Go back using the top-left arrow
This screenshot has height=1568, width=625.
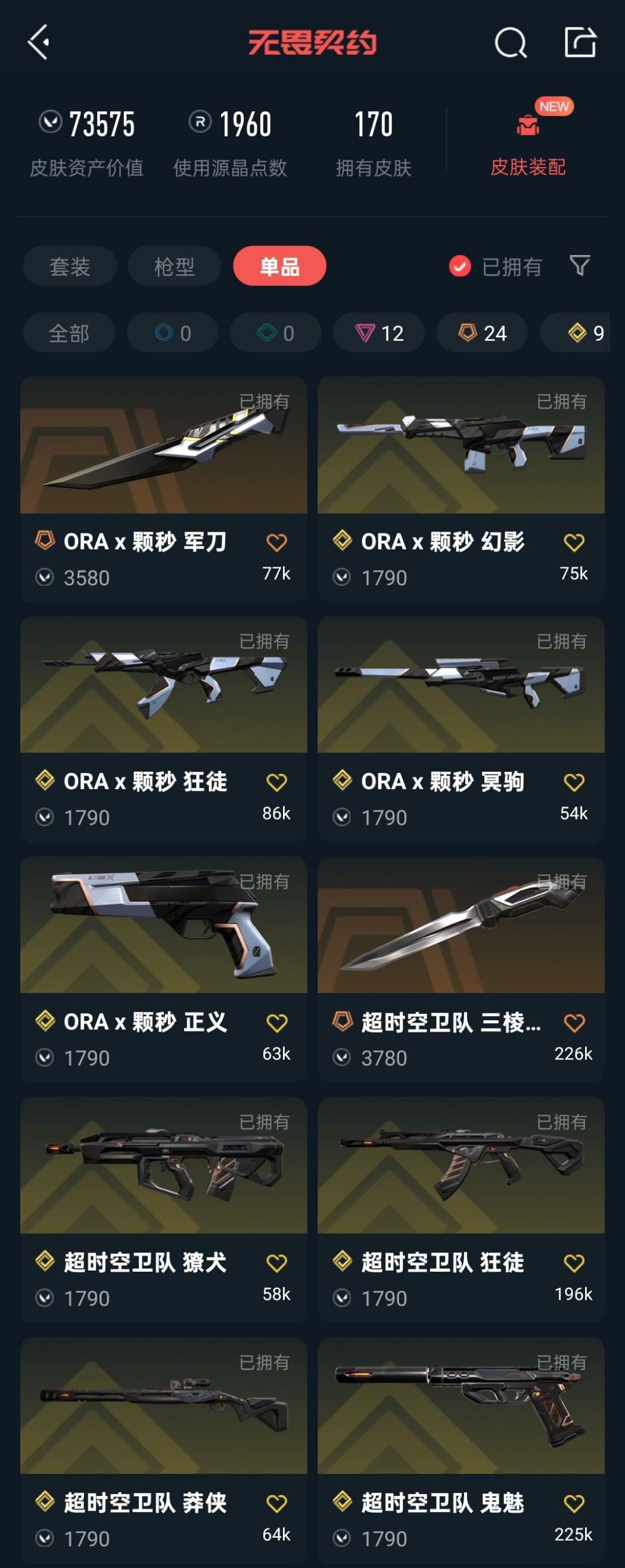pos(39,42)
